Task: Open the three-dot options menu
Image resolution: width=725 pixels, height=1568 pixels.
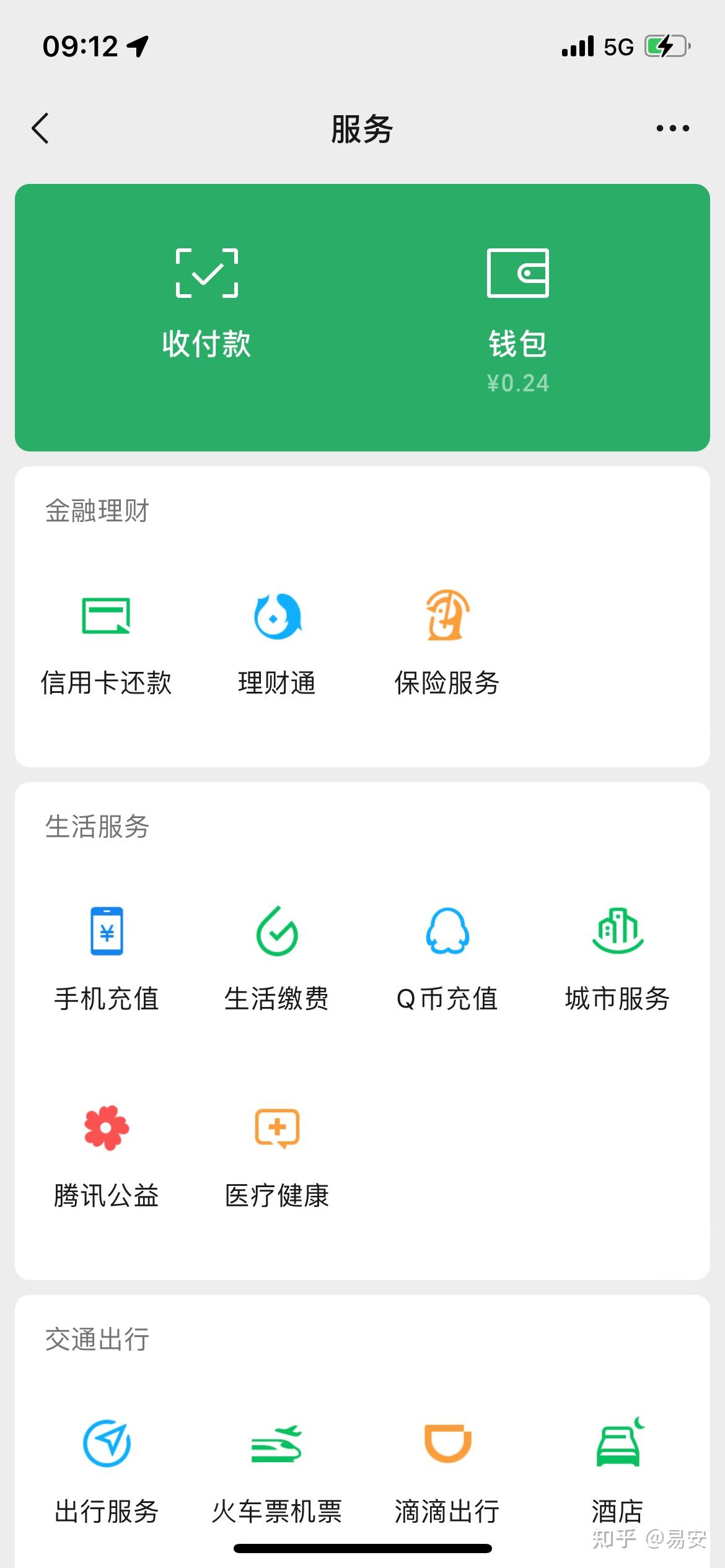Action: (x=672, y=128)
